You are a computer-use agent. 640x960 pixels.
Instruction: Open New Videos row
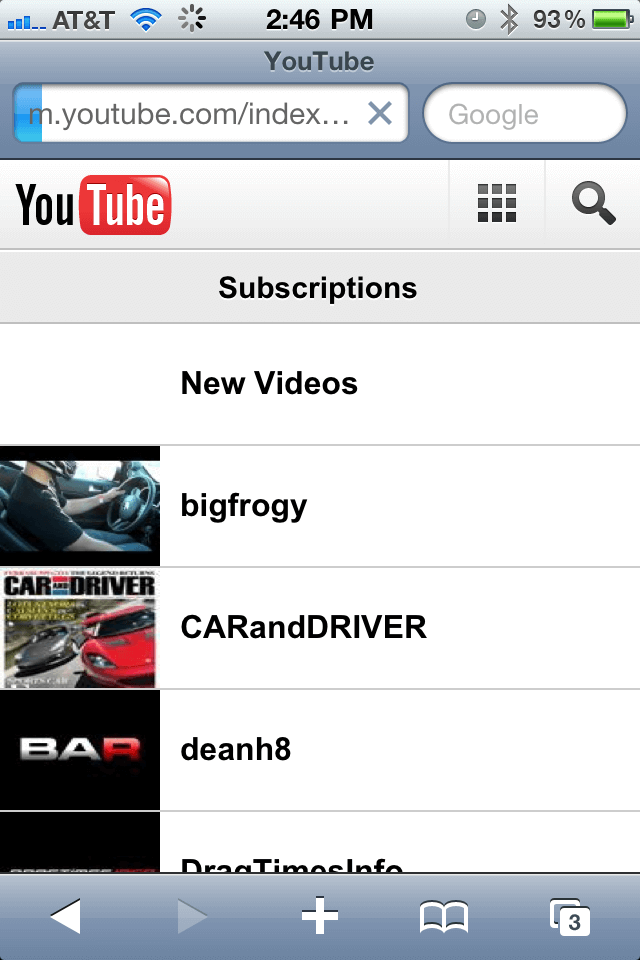point(320,384)
